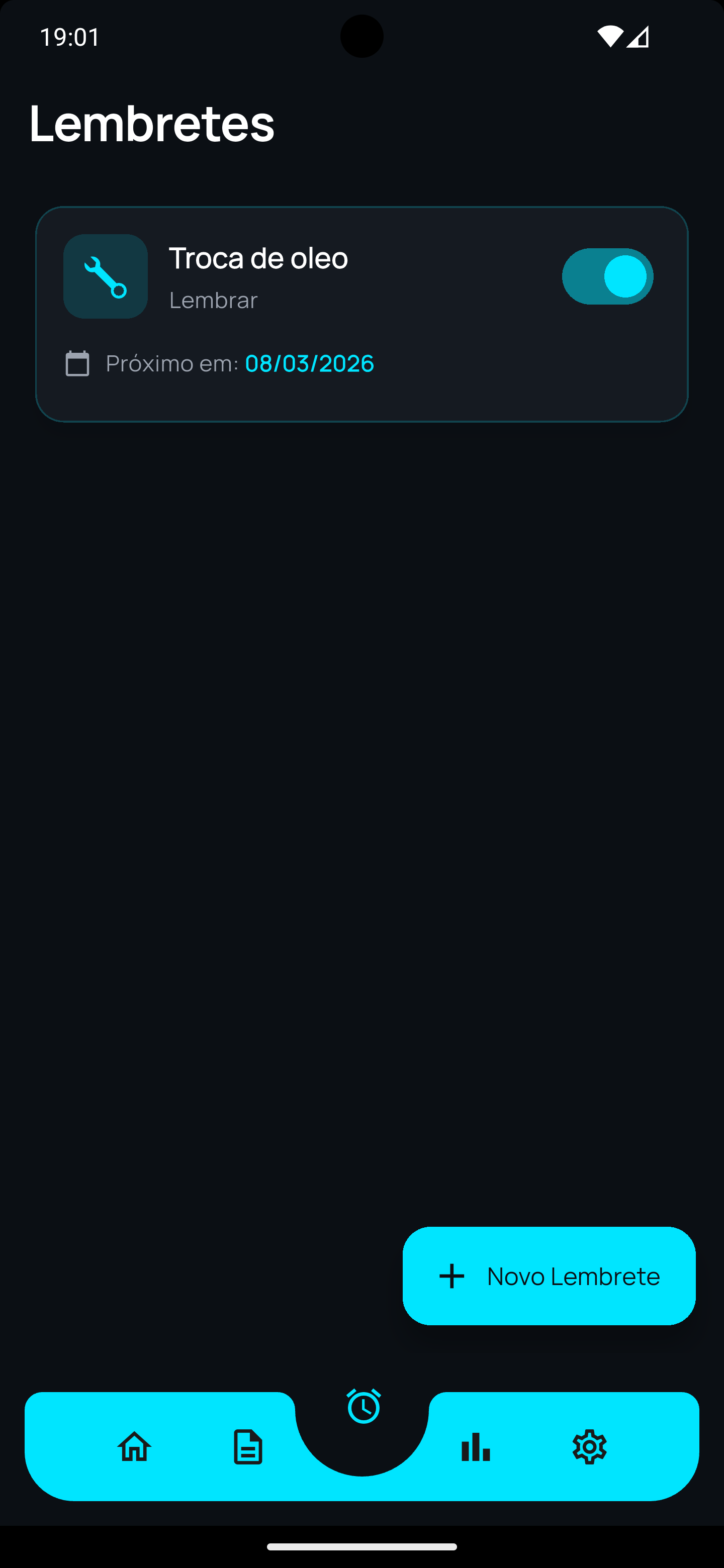Select the home icon in bottom navigation
The height and width of the screenshot is (1568, 724).
[x=135, y=1447]
